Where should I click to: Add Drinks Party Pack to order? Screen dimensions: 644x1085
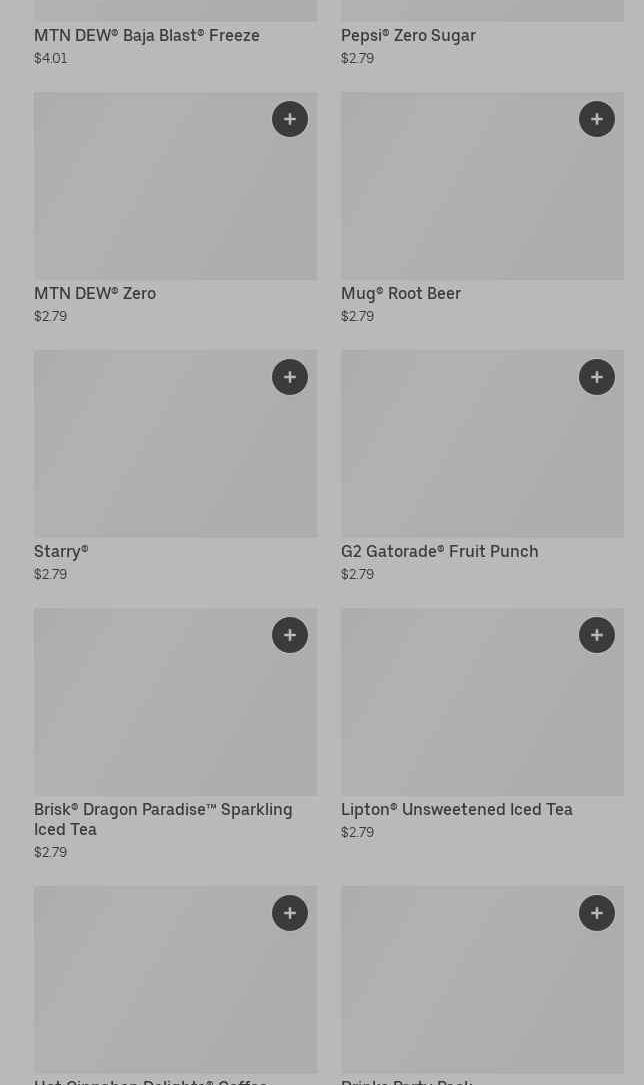point(597,913)
